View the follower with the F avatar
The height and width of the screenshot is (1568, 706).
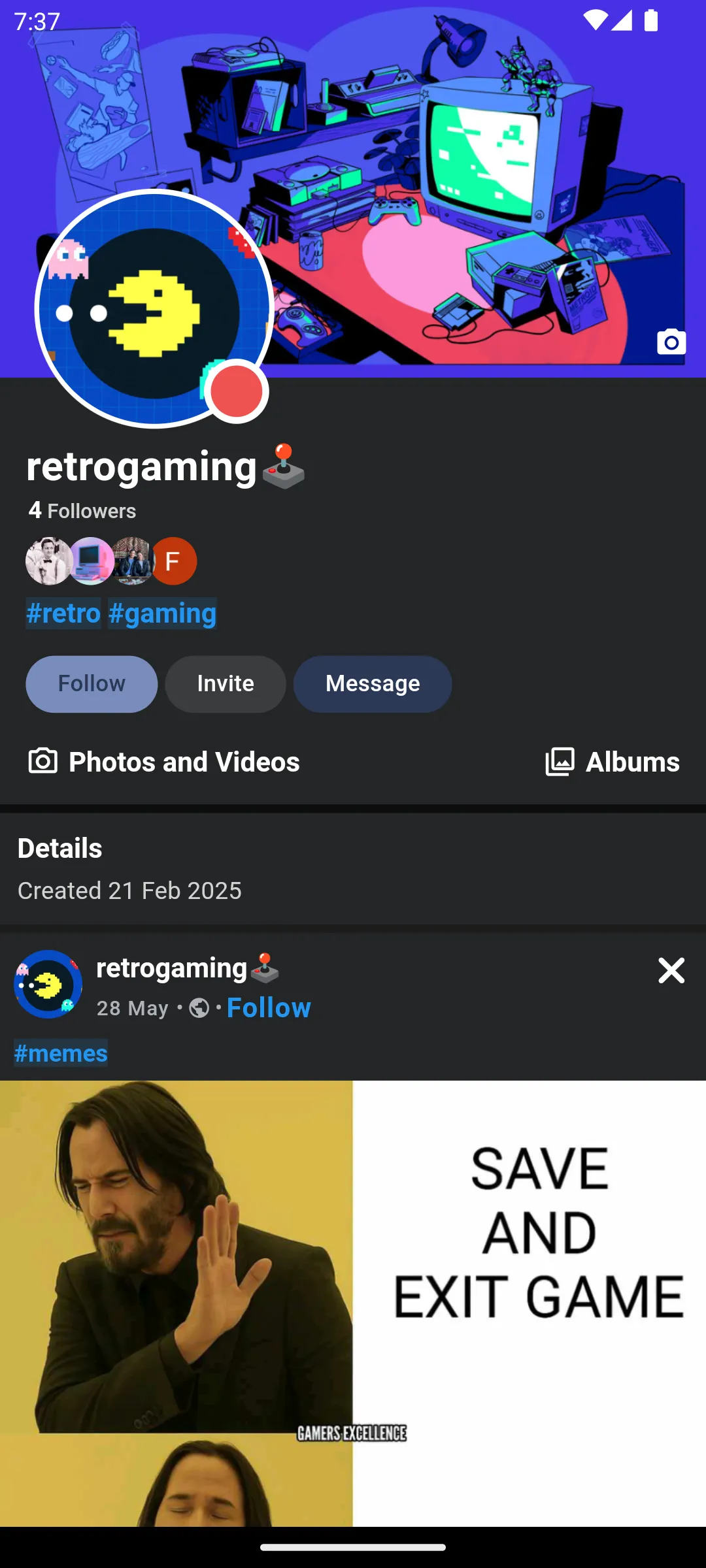click(x=174, y=561)
